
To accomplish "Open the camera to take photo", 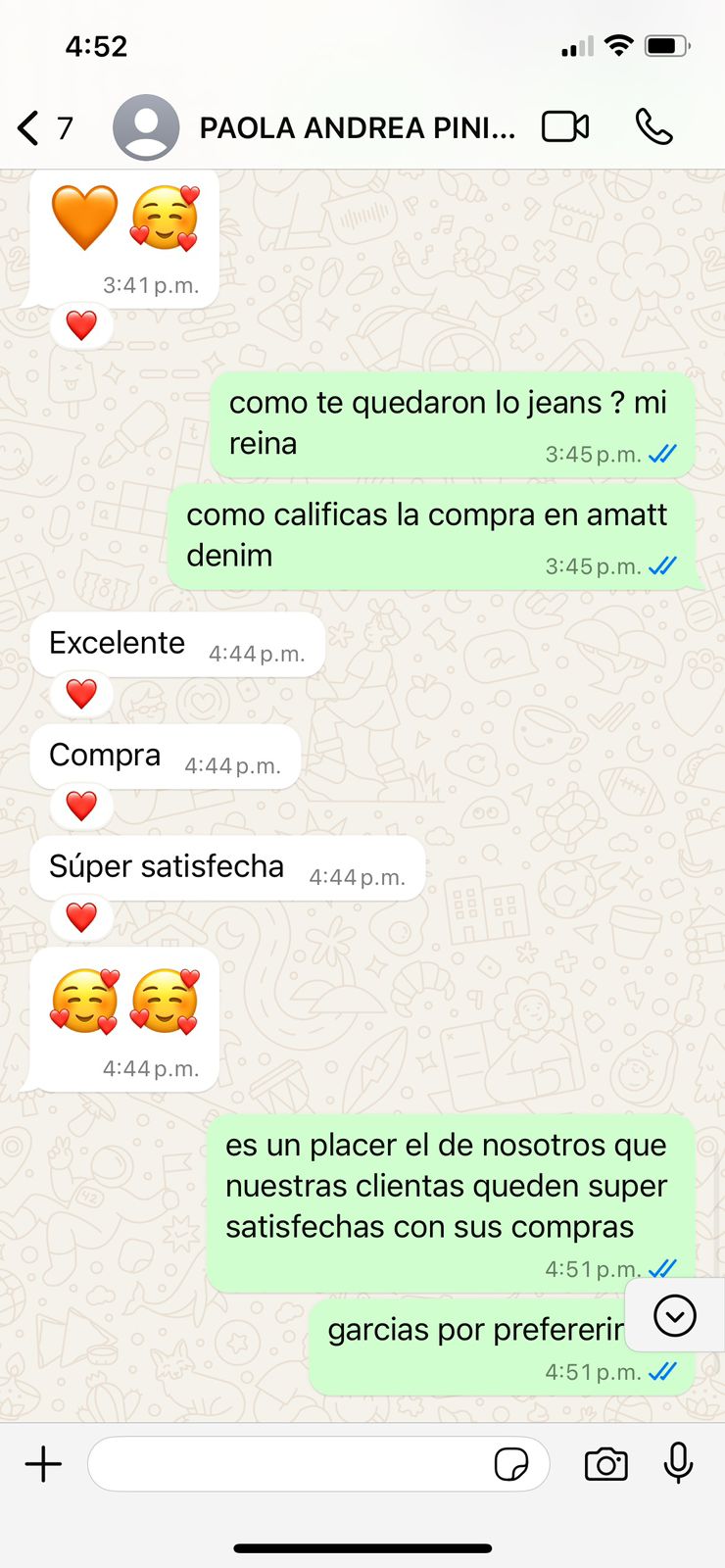I will point(605,1464).
